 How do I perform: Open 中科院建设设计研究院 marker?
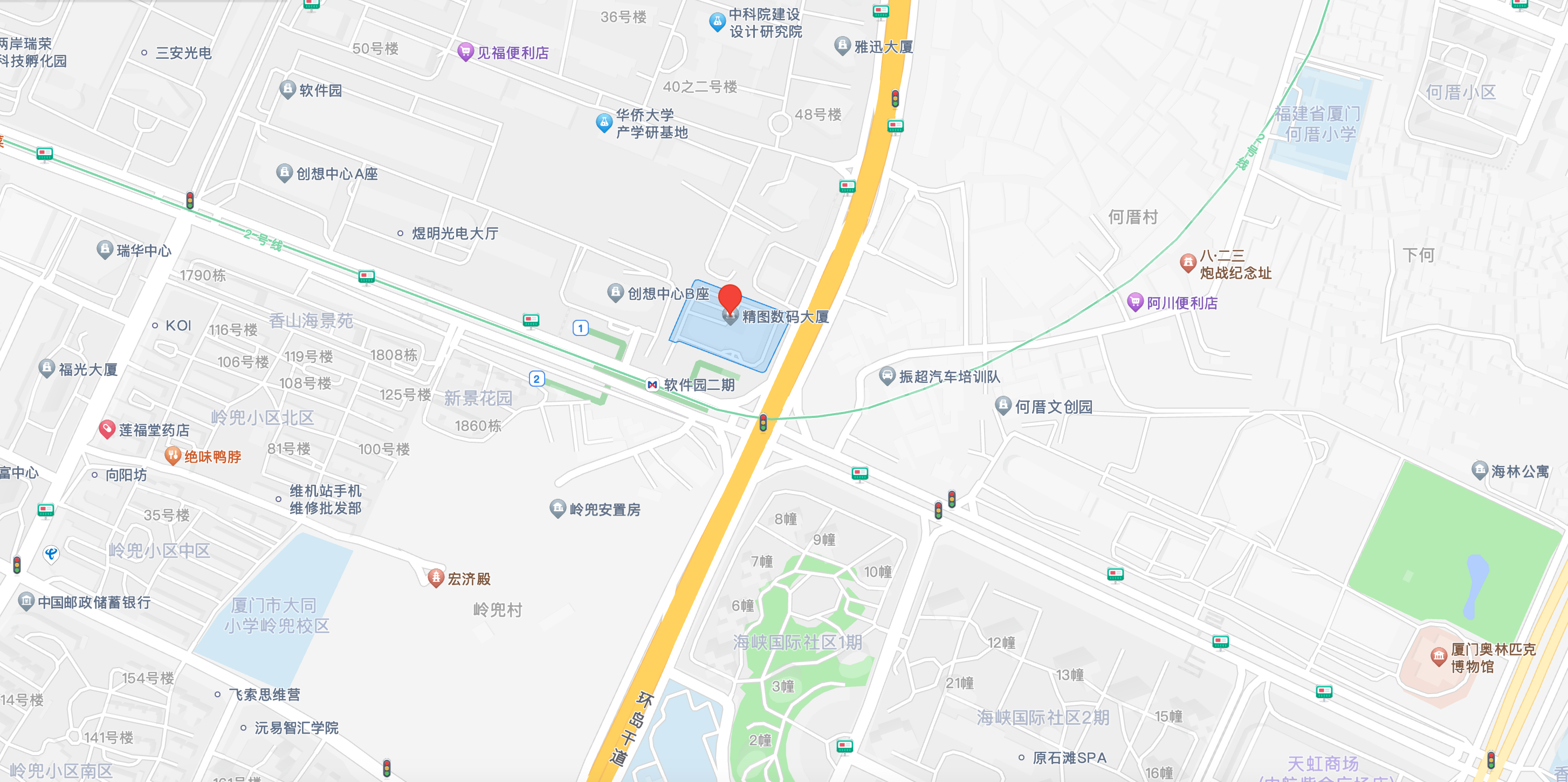tap(717, 23)
